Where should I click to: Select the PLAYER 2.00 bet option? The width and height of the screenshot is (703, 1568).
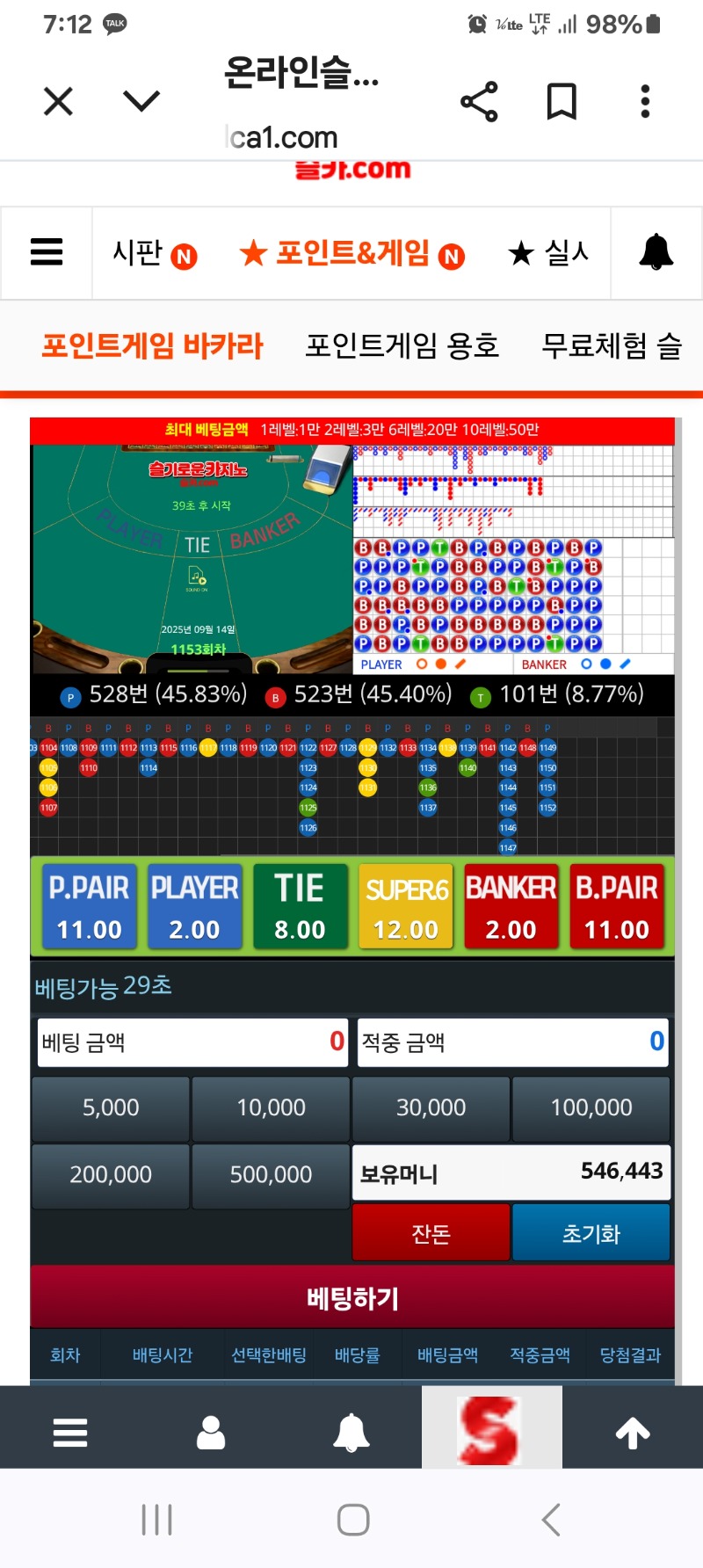[x=194, y=907]
